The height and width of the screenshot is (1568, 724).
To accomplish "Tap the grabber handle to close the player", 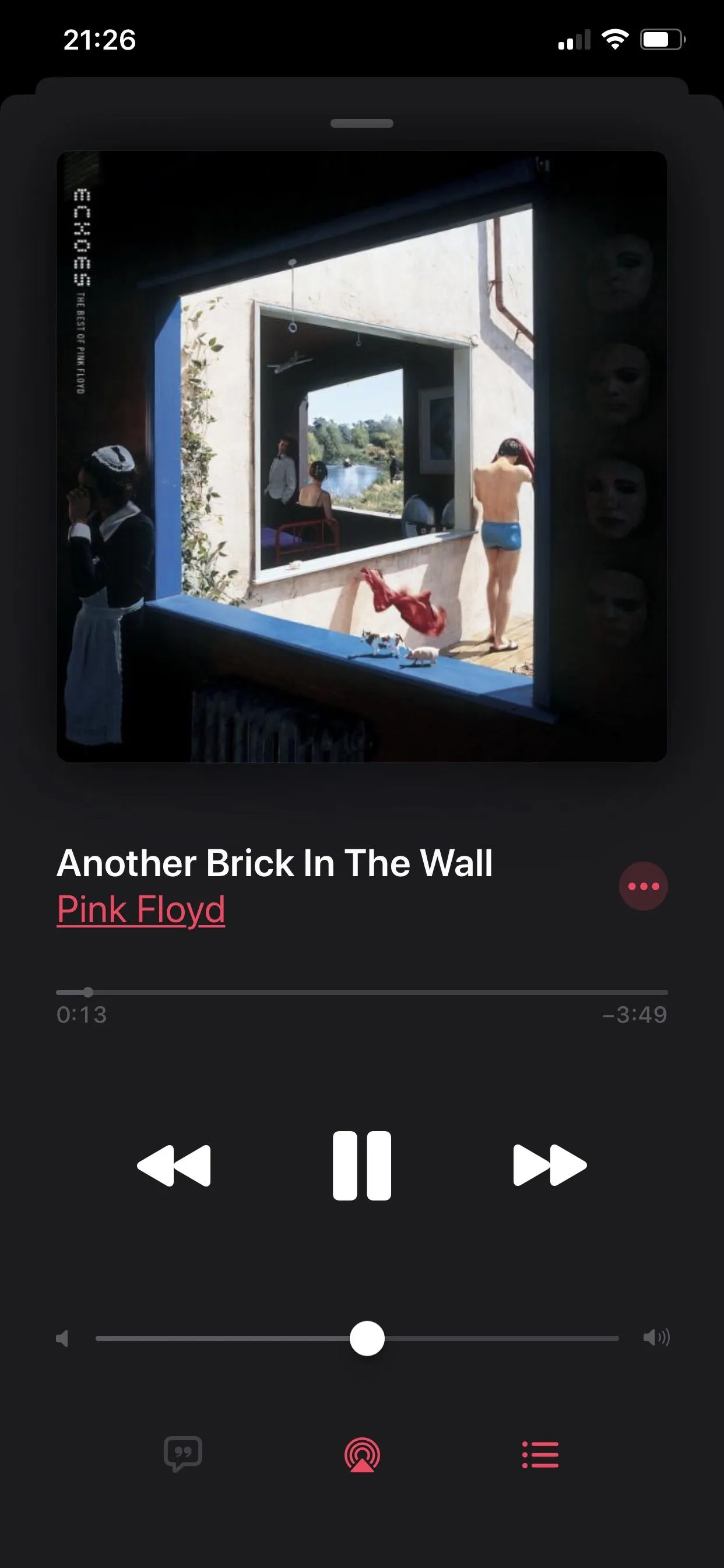I will click(x=361, y=124).
